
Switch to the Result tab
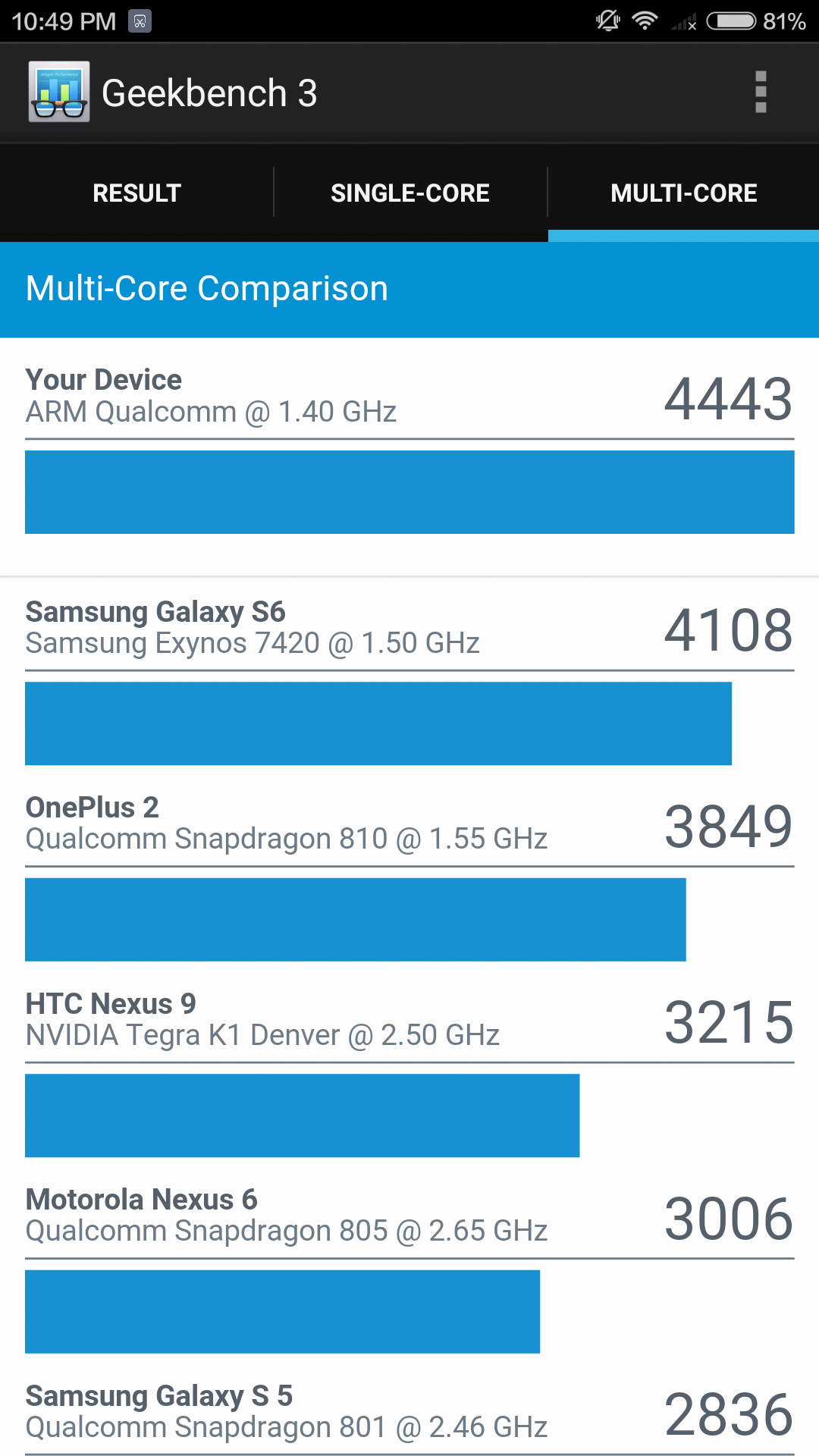pyautogui.click(x=136, y=193)
